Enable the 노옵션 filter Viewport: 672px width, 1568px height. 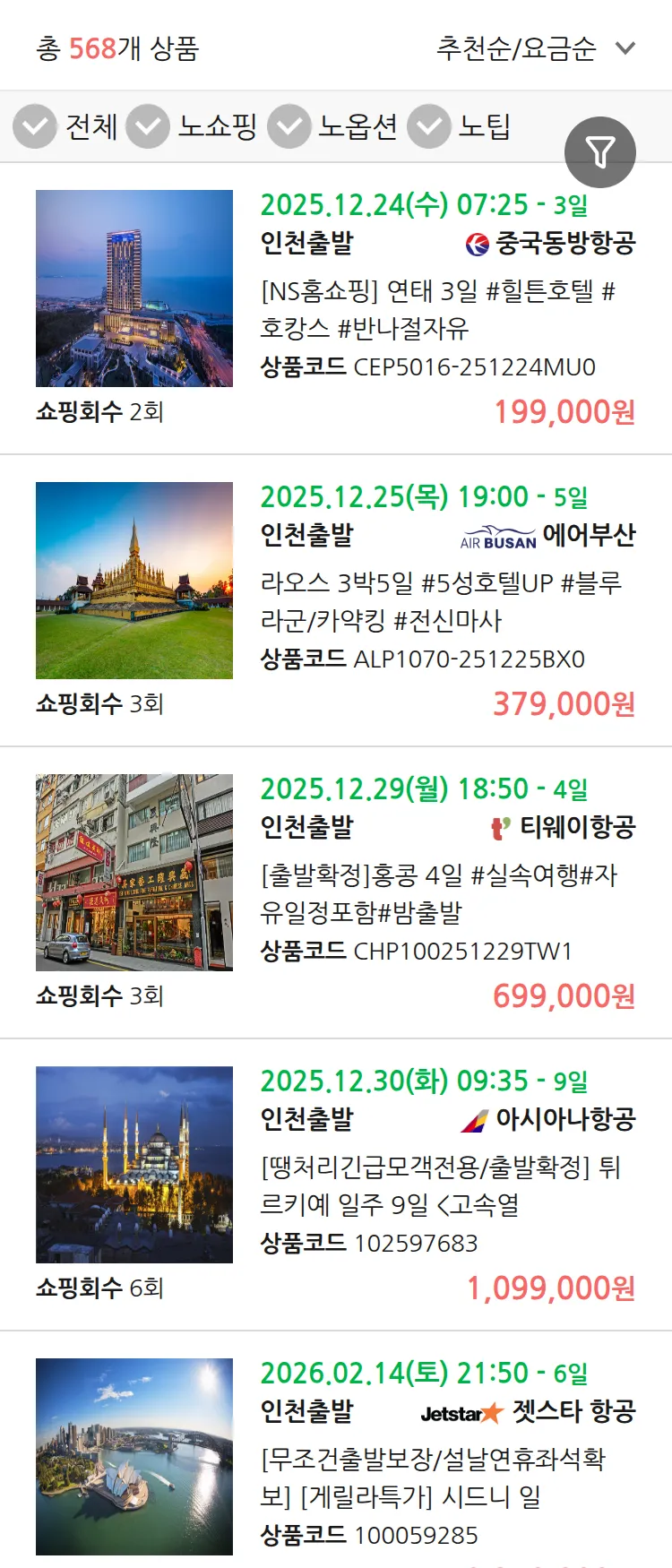click(x=289, y=127)
